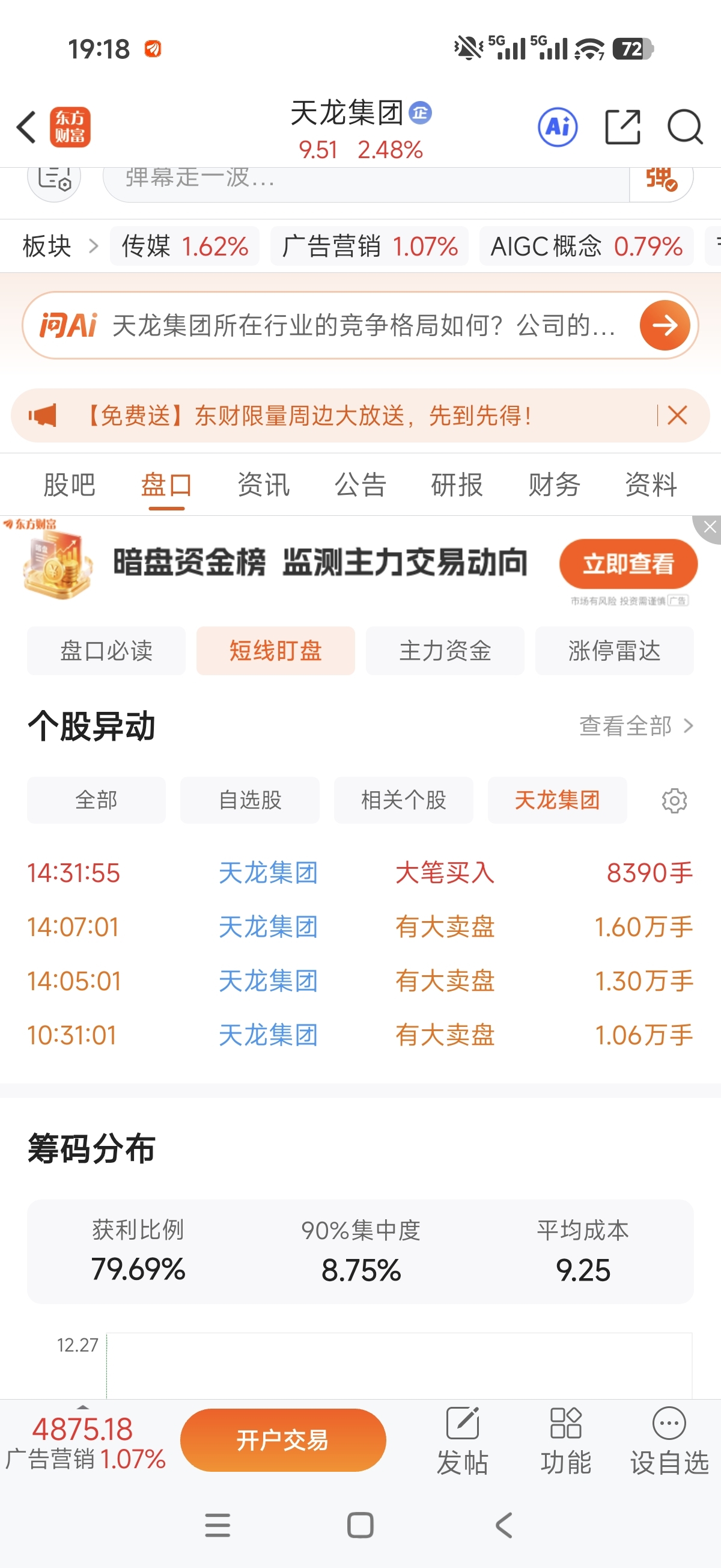Open the 个股异动 settings gear
This screenshot has height=1568, width=721.
click(674, 800)
